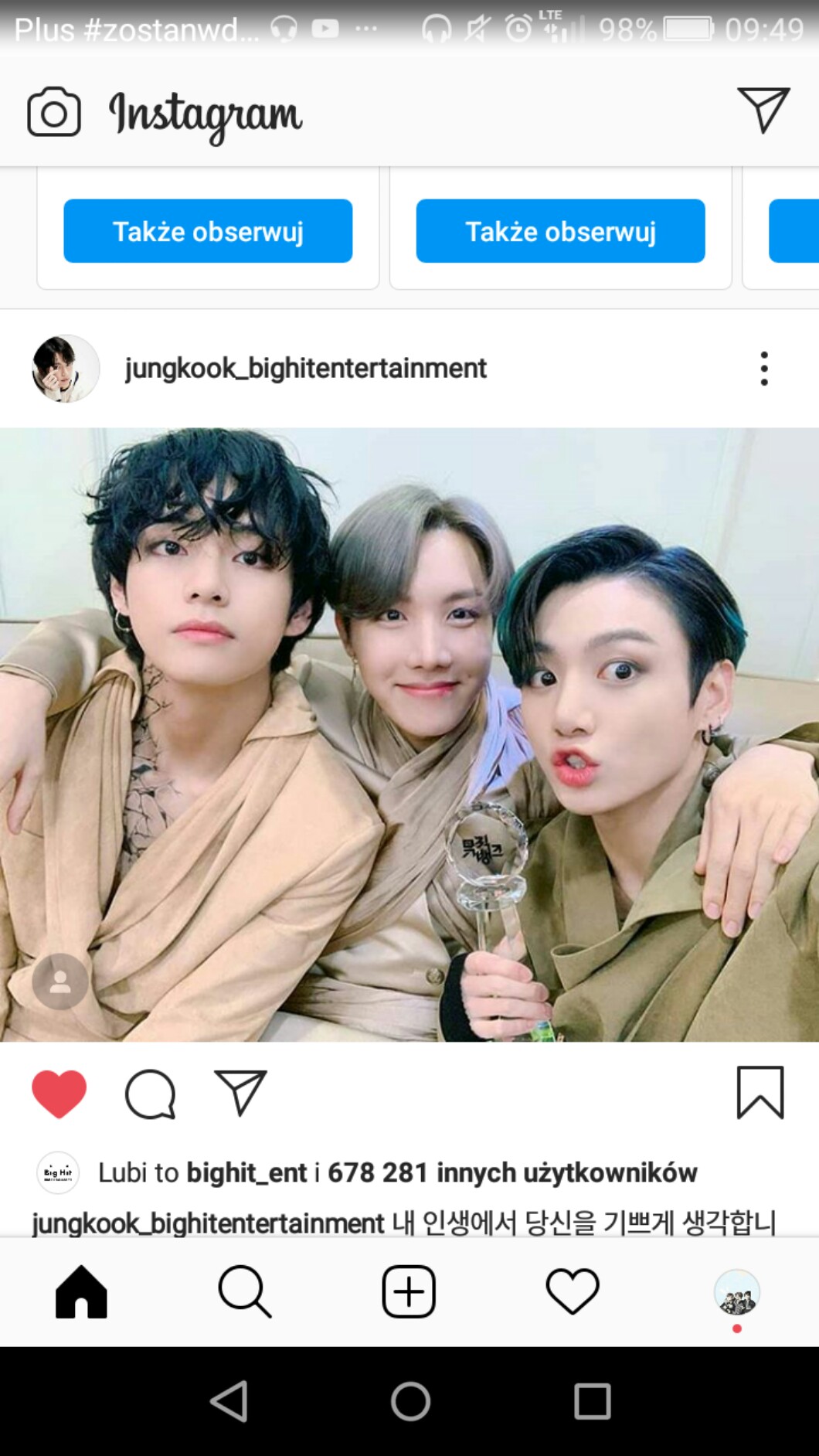
Task: Open the camera from the top bar
Action: click(54, 112)
